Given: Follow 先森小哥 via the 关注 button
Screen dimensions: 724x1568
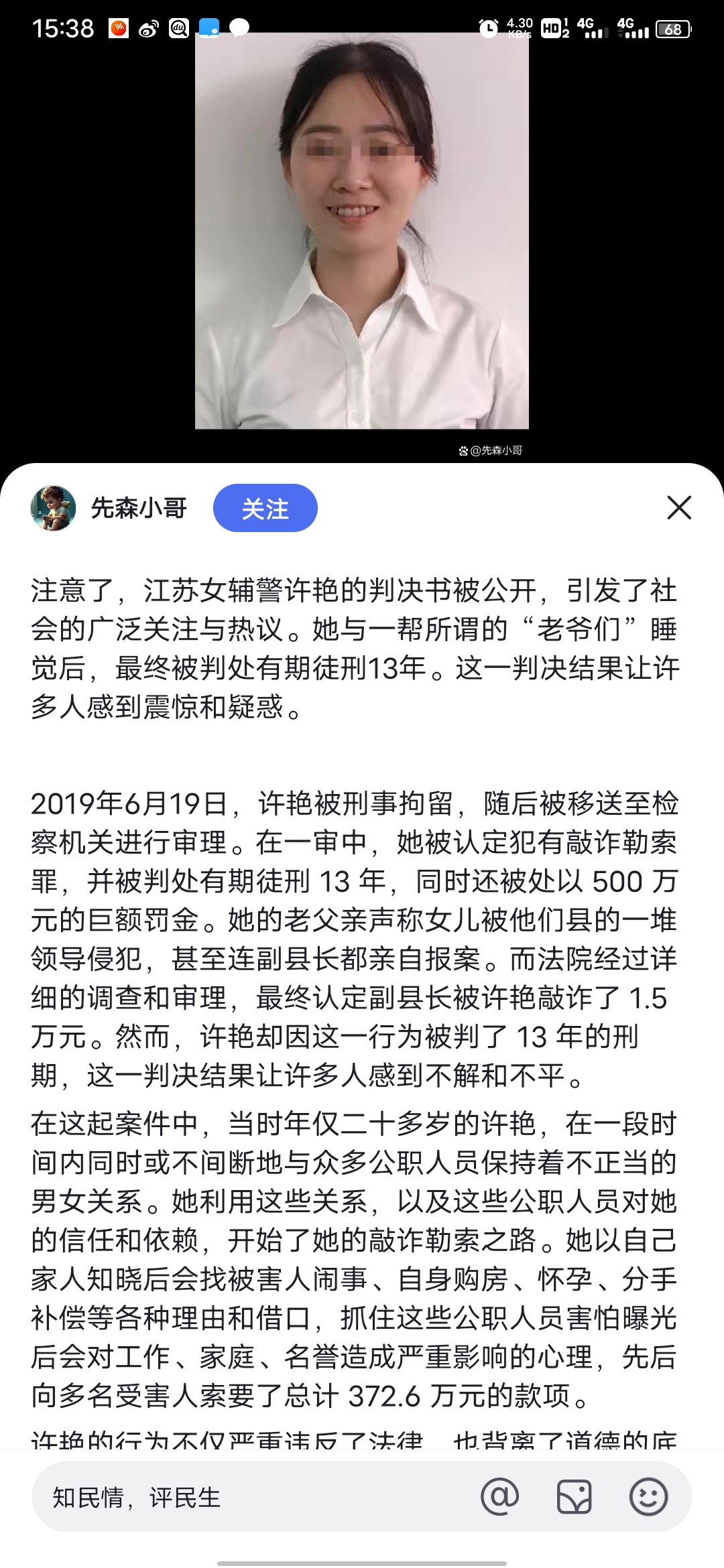Looking at the screenshot, I should (265, 508).
